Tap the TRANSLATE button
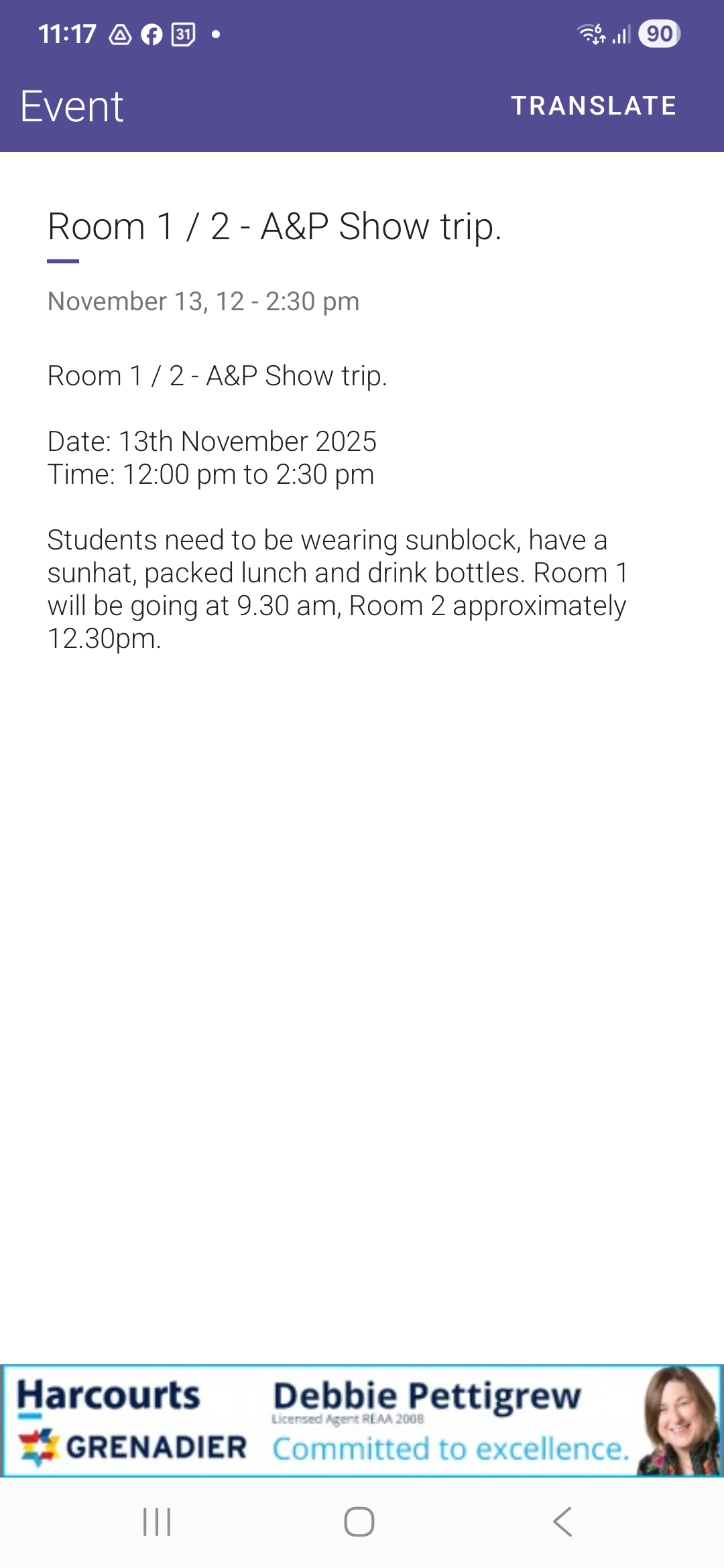The width and height of the screenshot is (724, 1568). click(x=594, y=106)
